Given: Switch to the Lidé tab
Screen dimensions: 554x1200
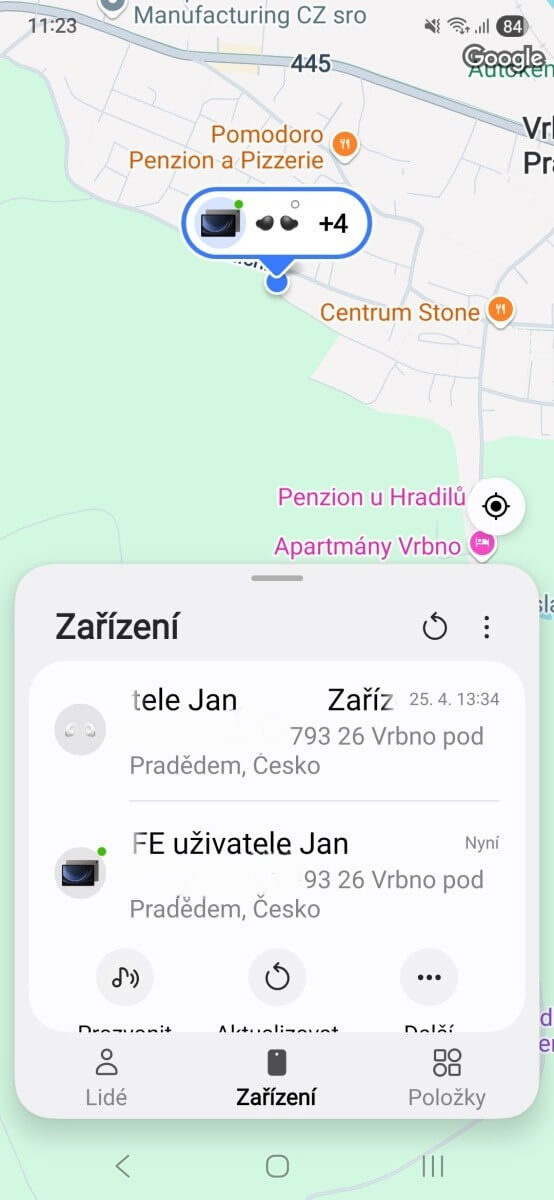Looking at the screenshot, I should [107, 1078].
